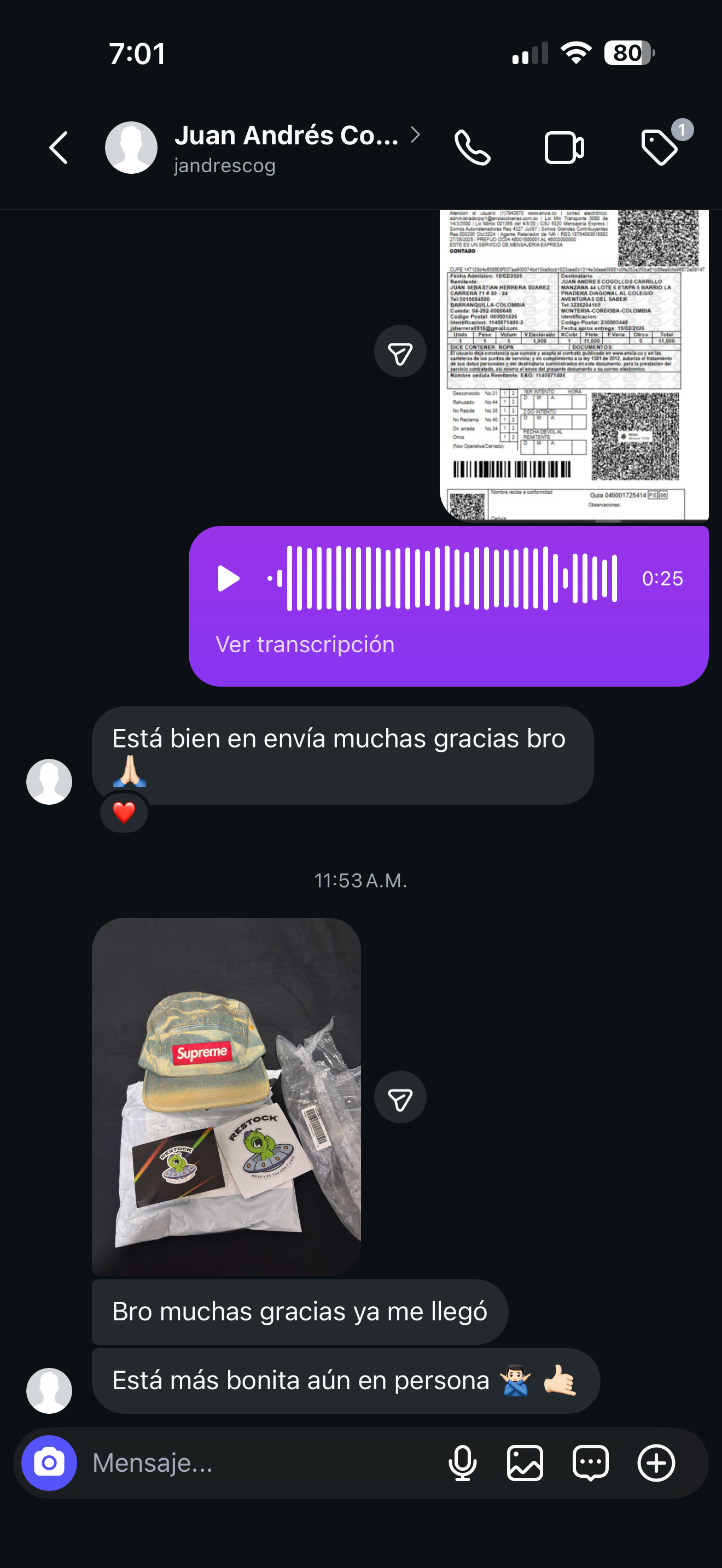The height and width of the screenshot is (1568, 722).
Task: Go back to the messages list
Action: point(59,148)
